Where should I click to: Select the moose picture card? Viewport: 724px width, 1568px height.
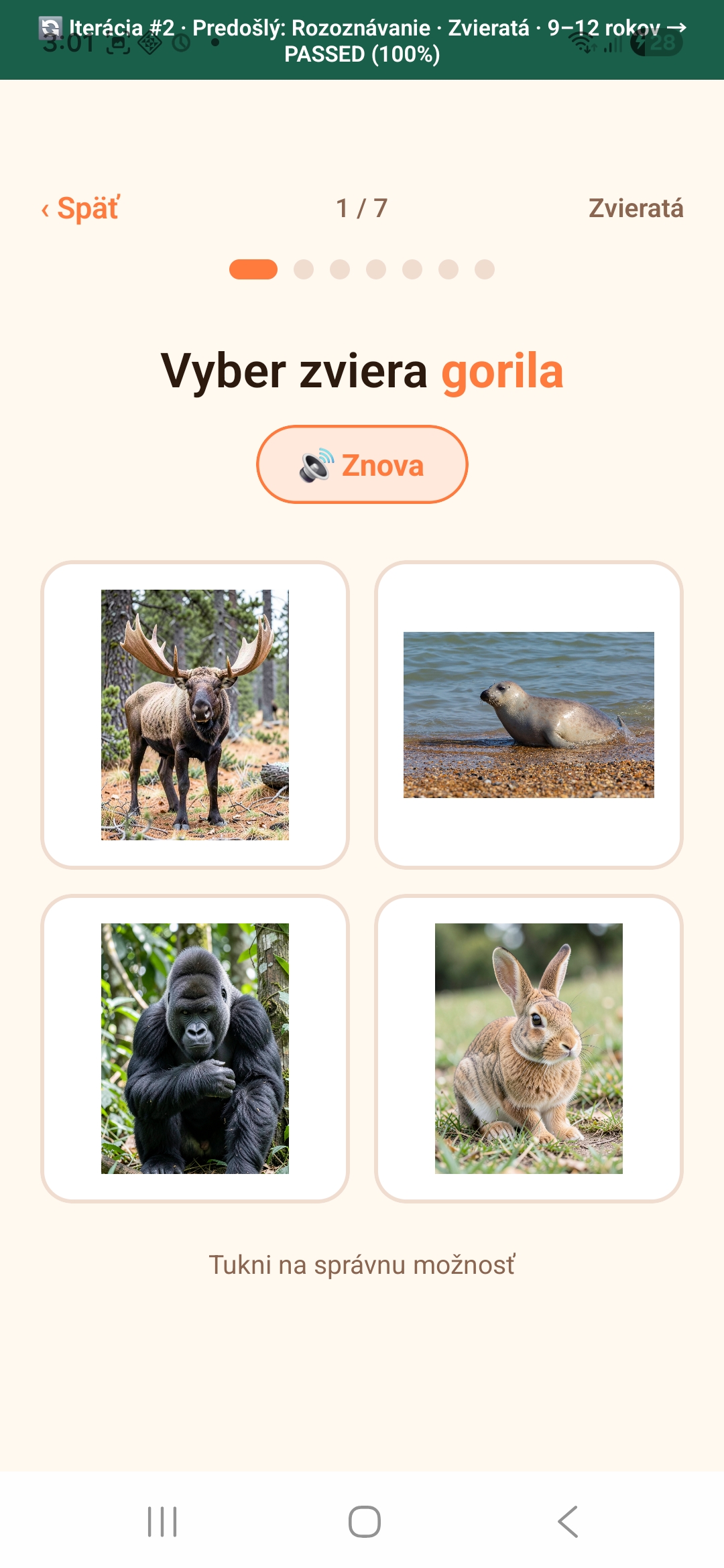click(x=195, y=715)
